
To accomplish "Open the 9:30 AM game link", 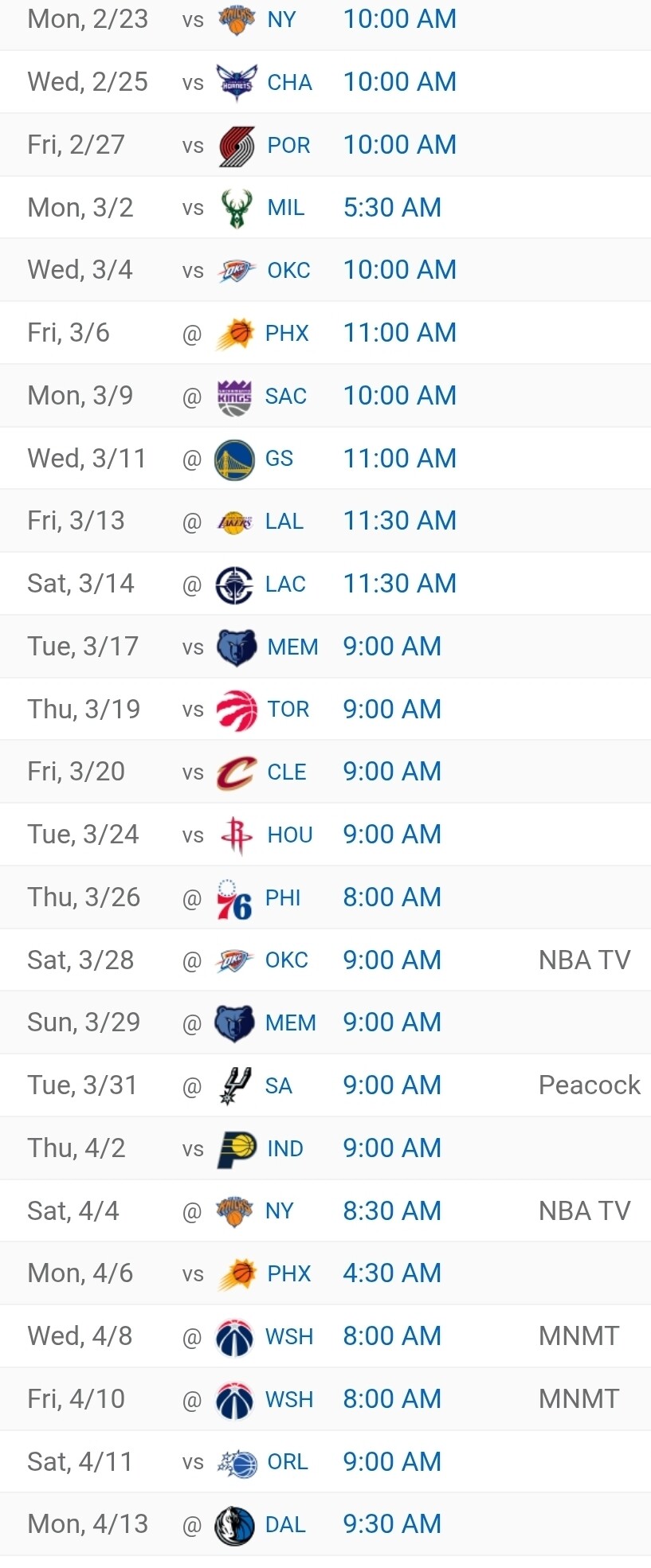I will (392, 1524).
